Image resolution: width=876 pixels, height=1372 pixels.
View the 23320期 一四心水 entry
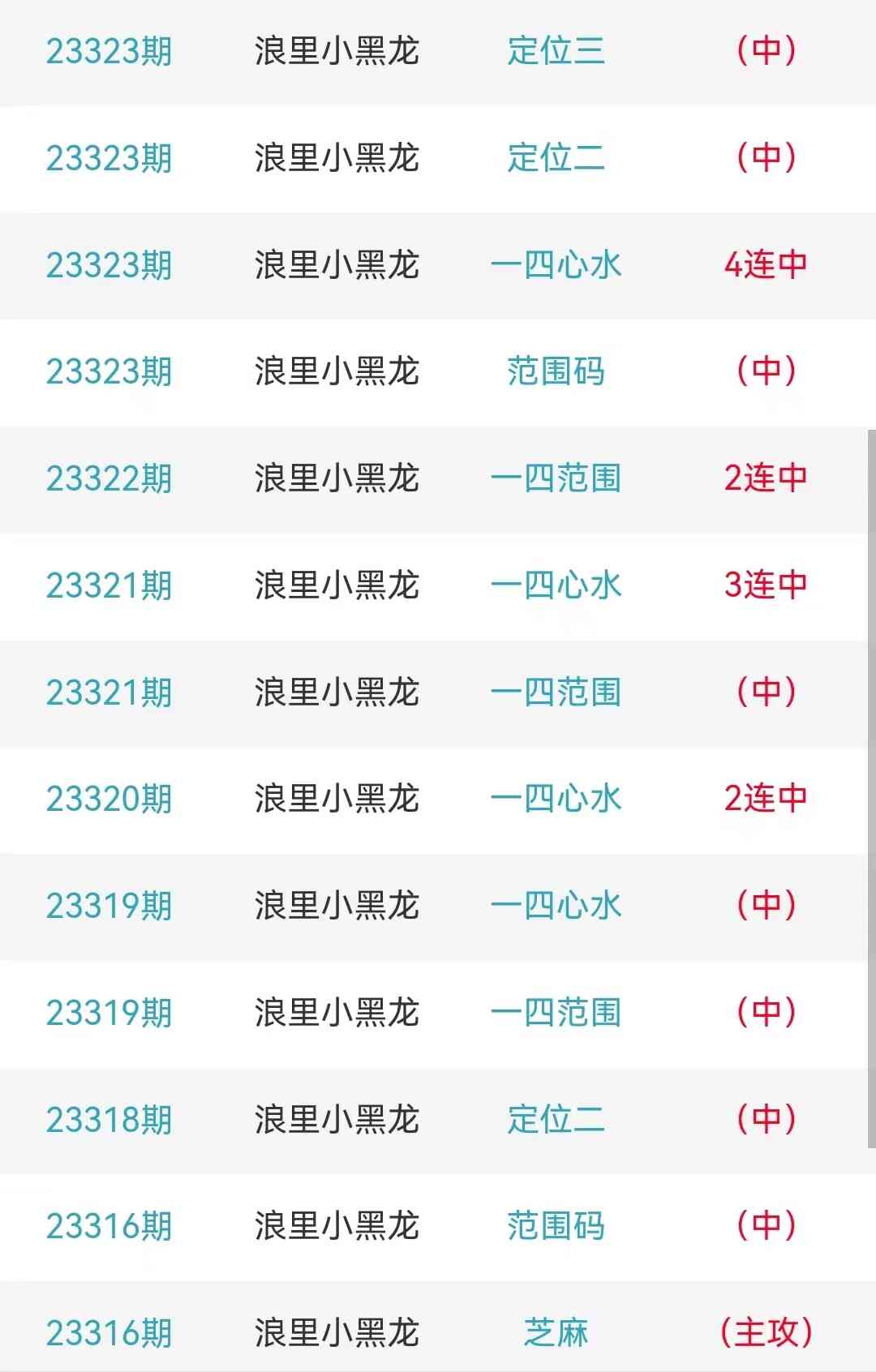click(x=556, y=799)
